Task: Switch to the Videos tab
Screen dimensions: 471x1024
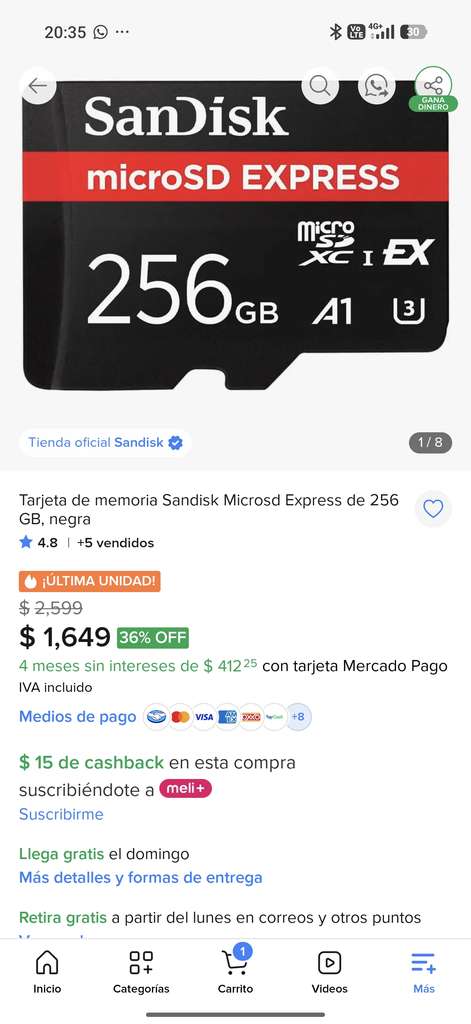Action: tap(329, 972)
